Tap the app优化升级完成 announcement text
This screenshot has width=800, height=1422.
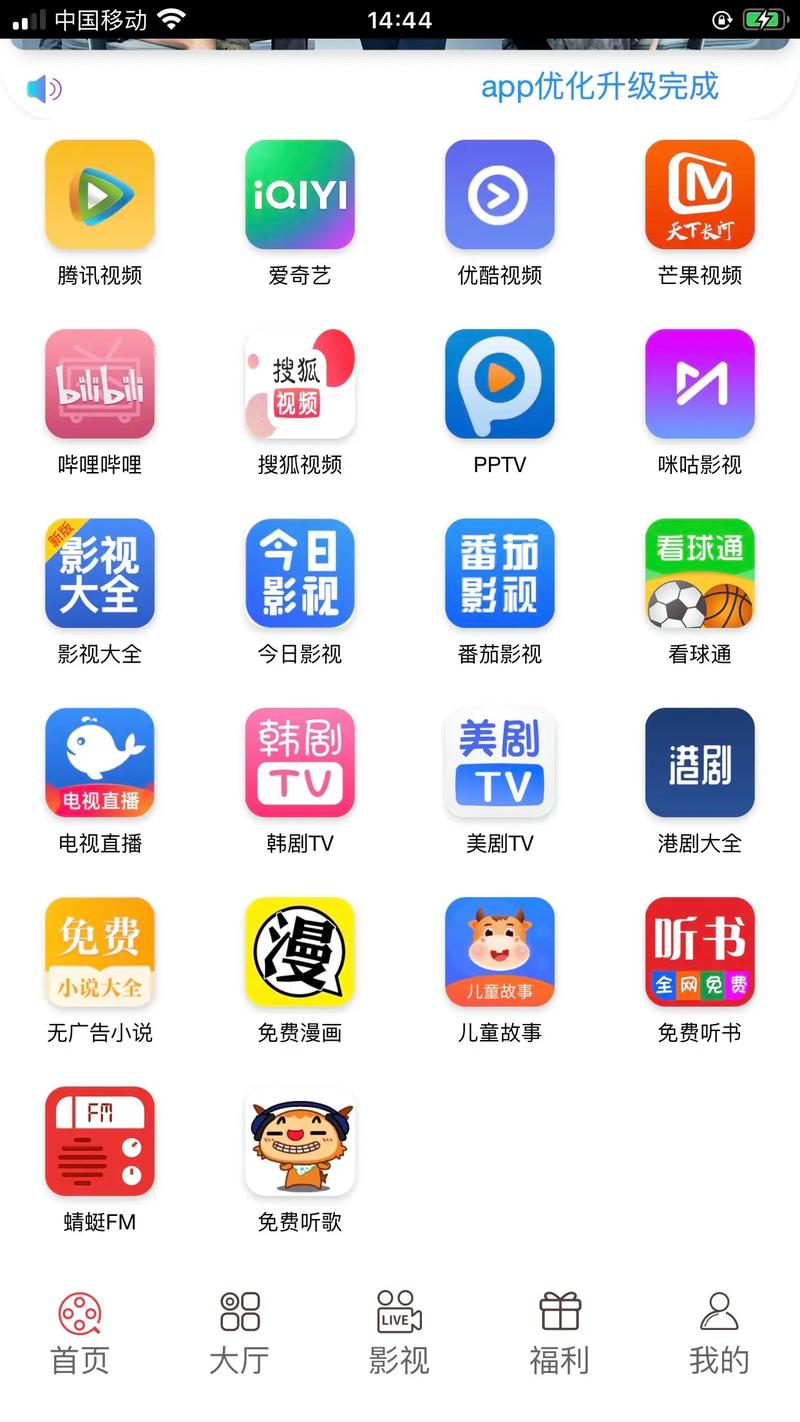(x=598, y=87)
